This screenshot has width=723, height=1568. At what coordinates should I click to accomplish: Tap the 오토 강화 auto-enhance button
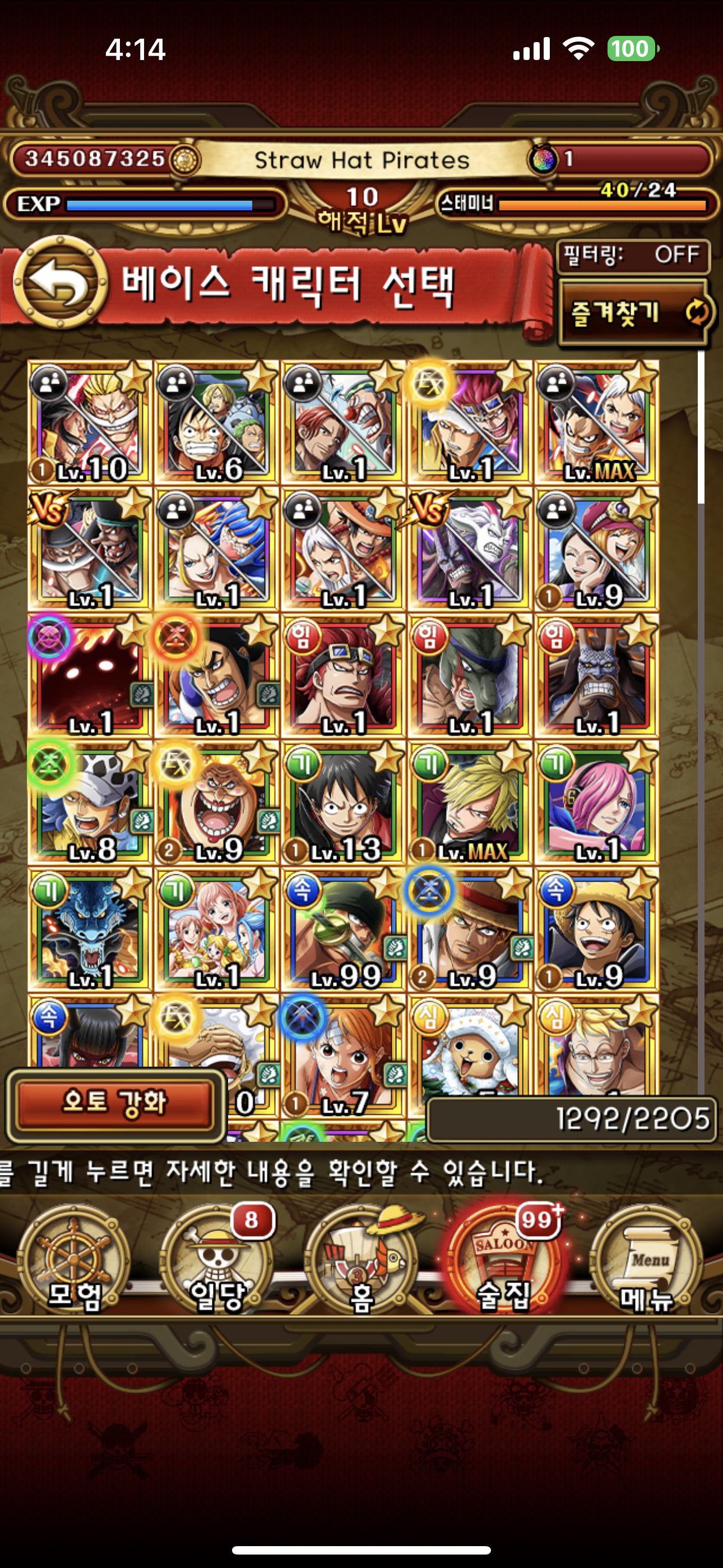pos(114,1103)
